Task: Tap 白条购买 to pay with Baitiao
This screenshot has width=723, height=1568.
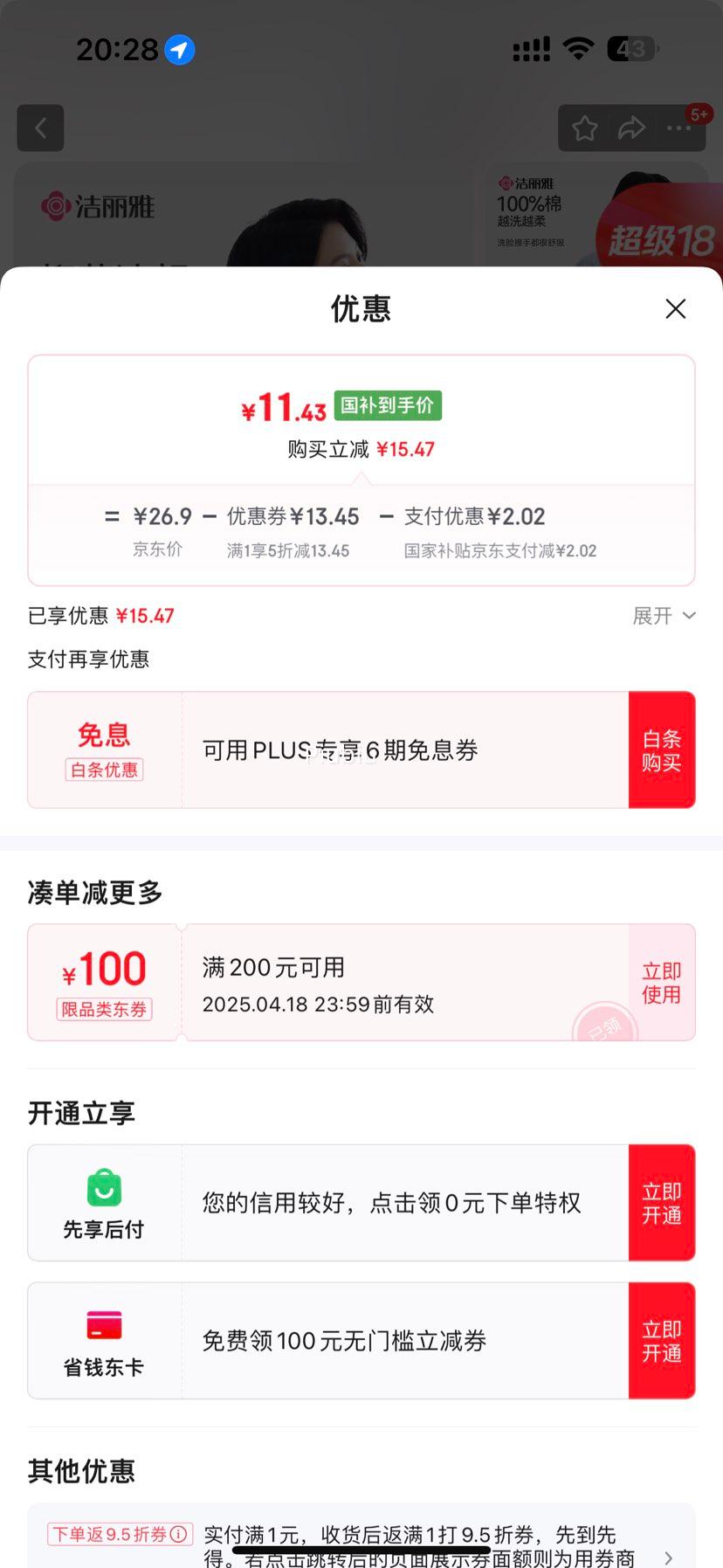Action: click(662, 749)
